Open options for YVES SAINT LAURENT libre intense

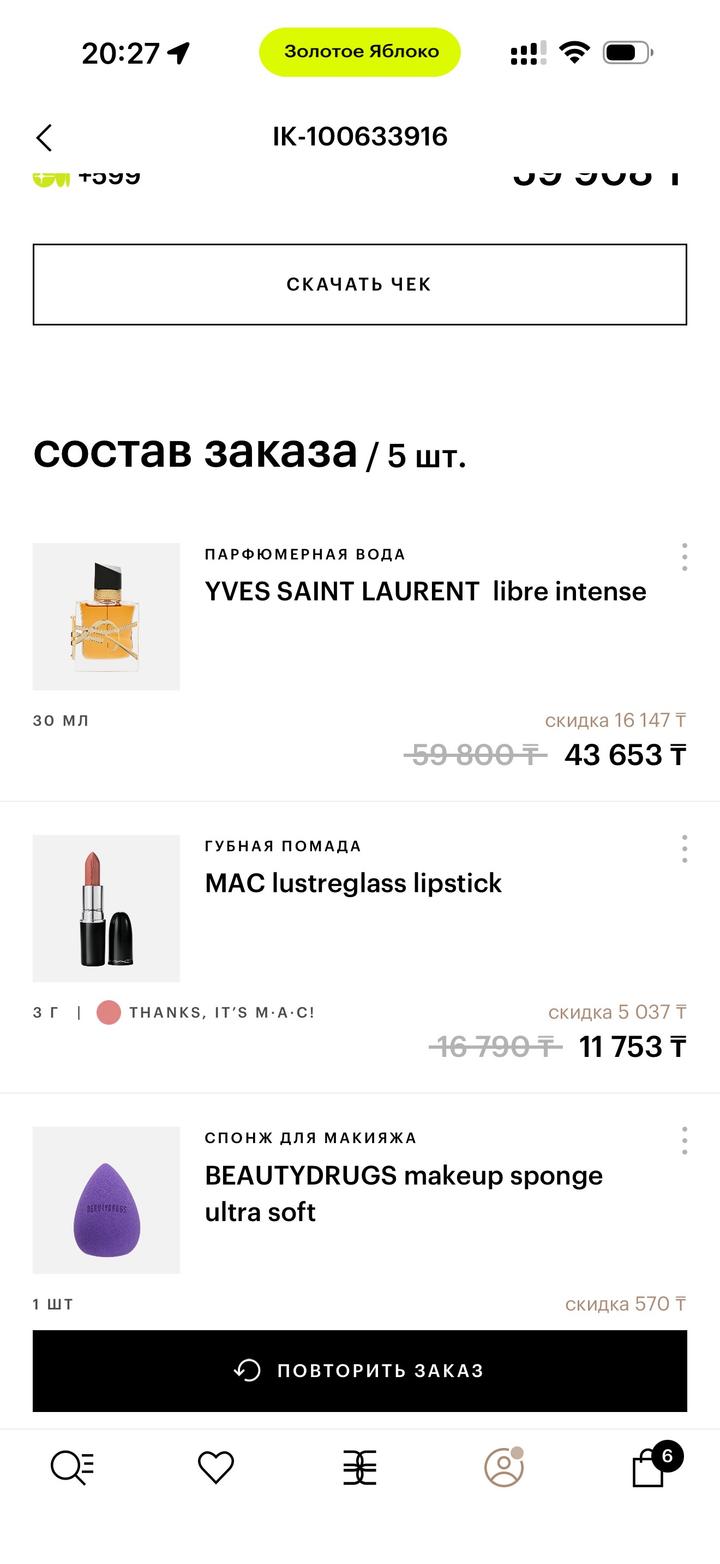click(x=684, y=557)
